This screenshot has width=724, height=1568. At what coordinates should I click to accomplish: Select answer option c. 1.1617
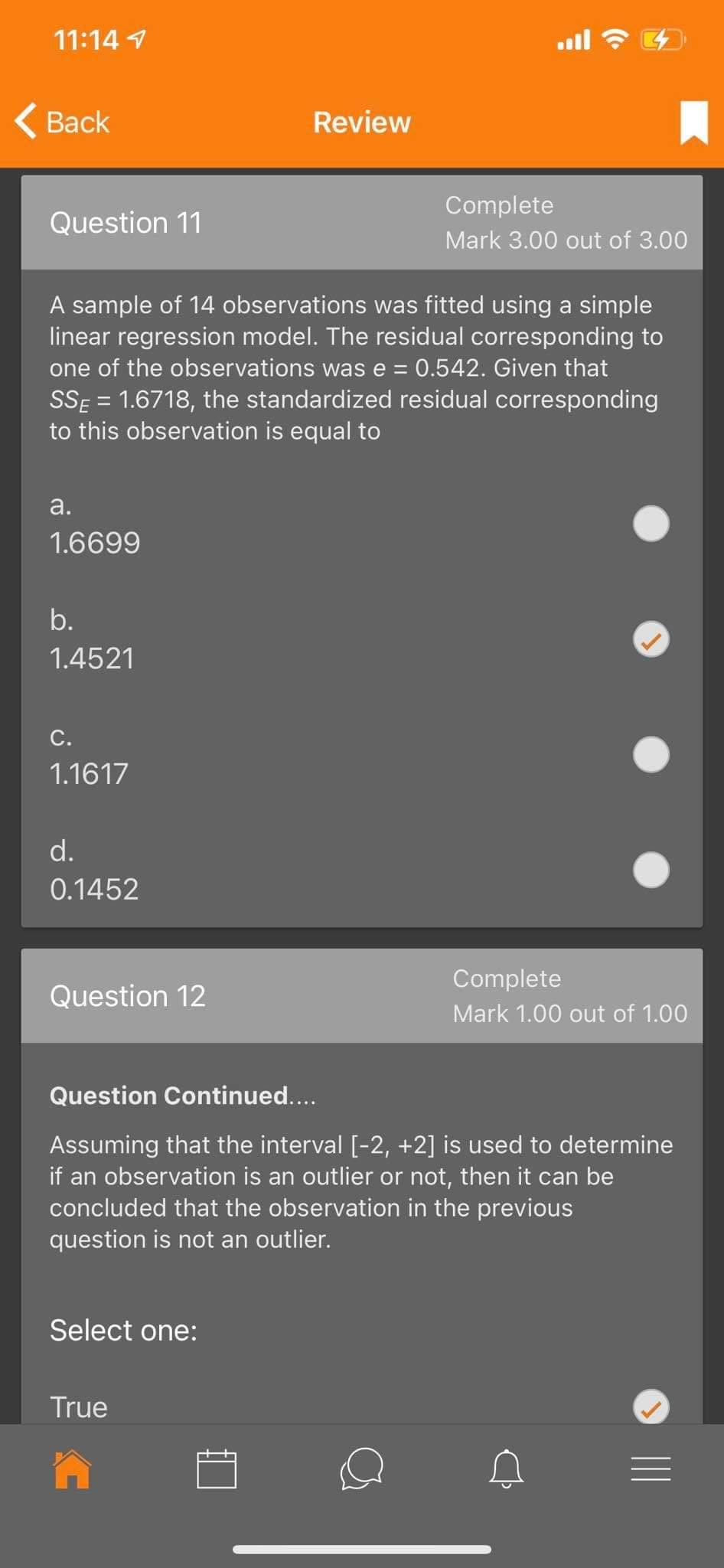click(x=651, y=754)
